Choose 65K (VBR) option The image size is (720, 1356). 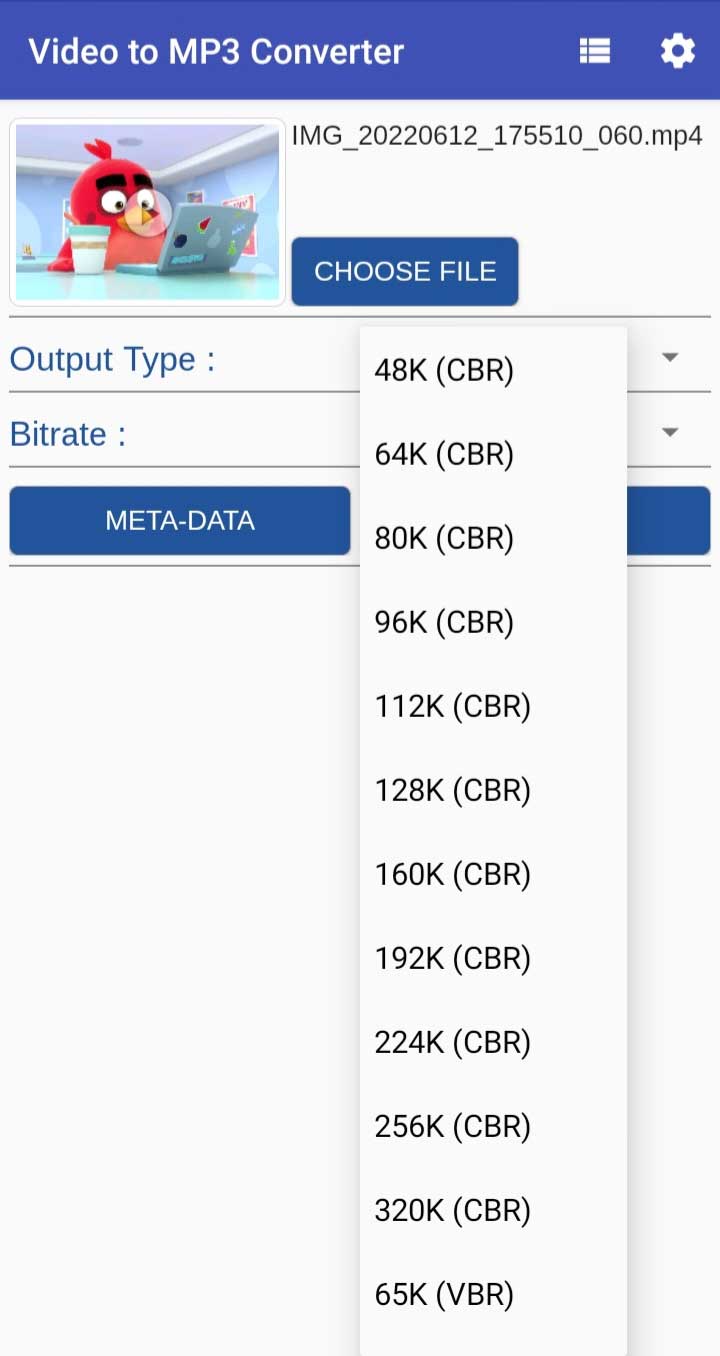point(493,1294)
